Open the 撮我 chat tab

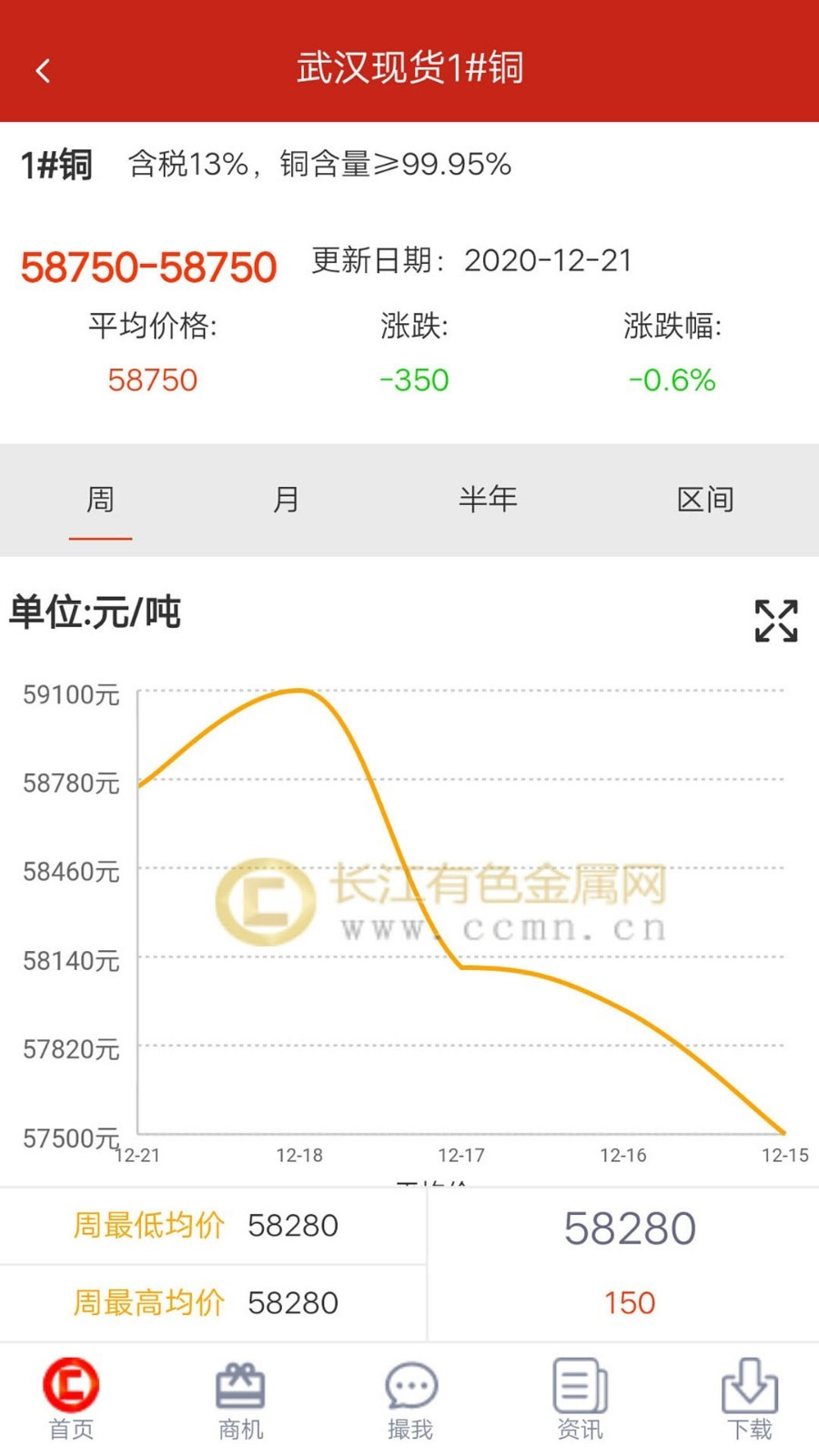coord(410,1399)
